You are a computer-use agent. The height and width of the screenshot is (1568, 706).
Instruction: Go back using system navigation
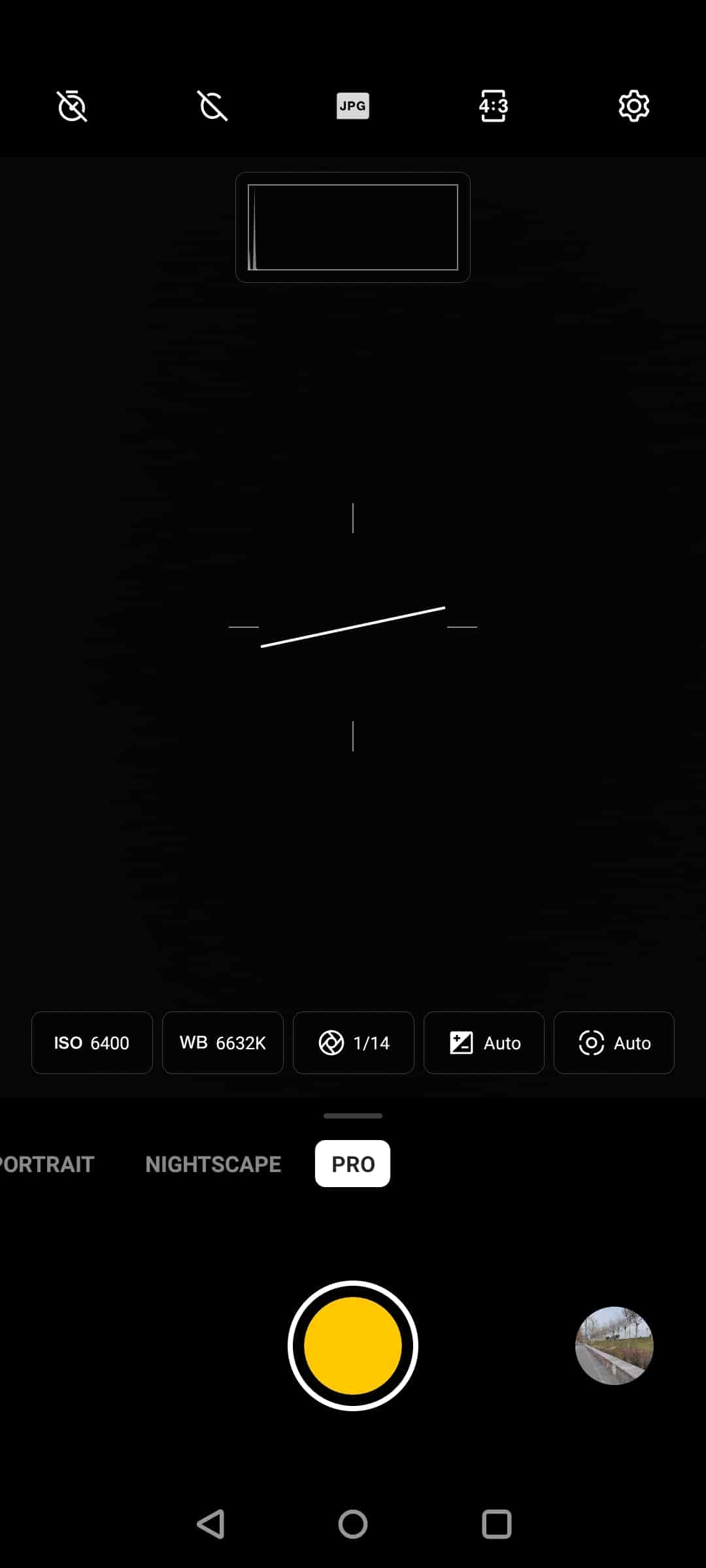point(210,1524)
